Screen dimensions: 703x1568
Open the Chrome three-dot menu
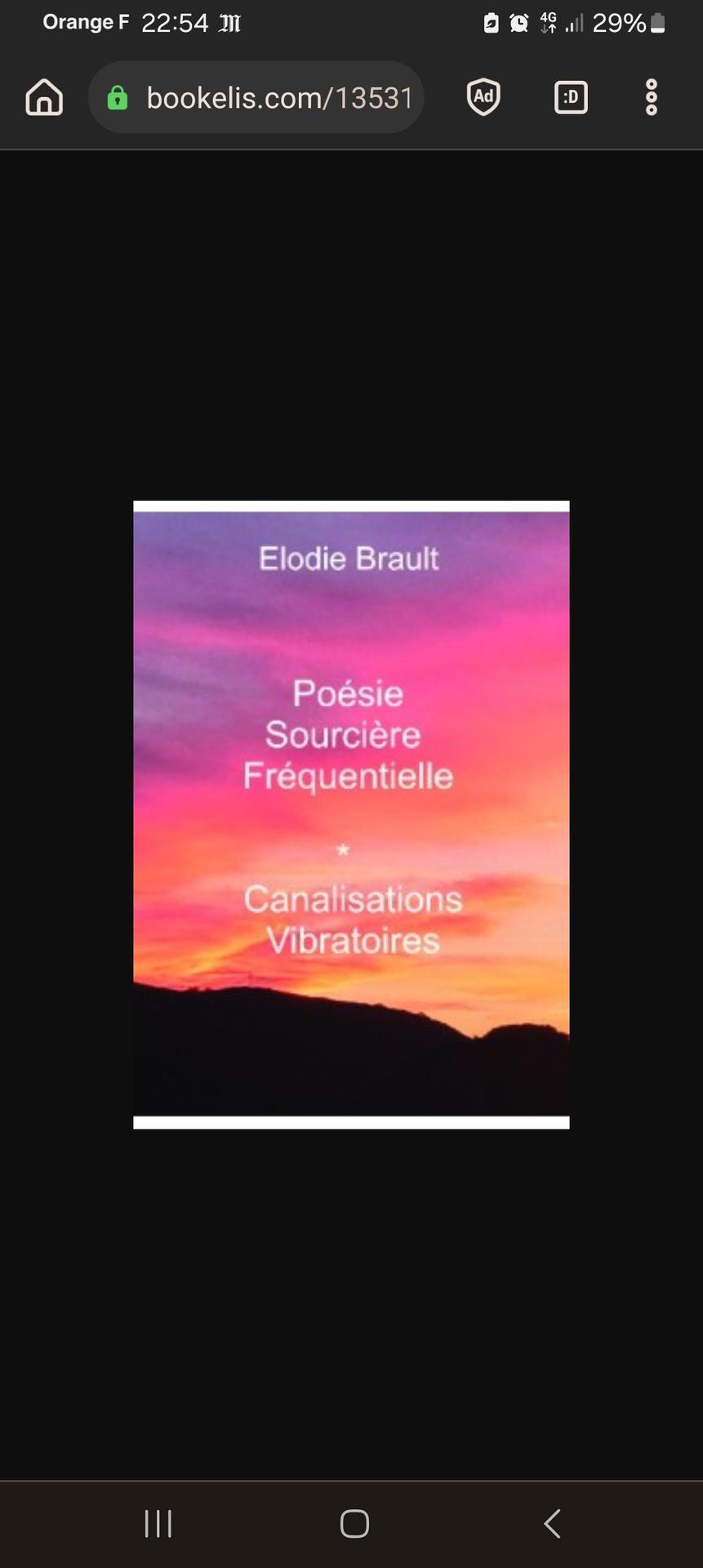click(x=651, y=96)
